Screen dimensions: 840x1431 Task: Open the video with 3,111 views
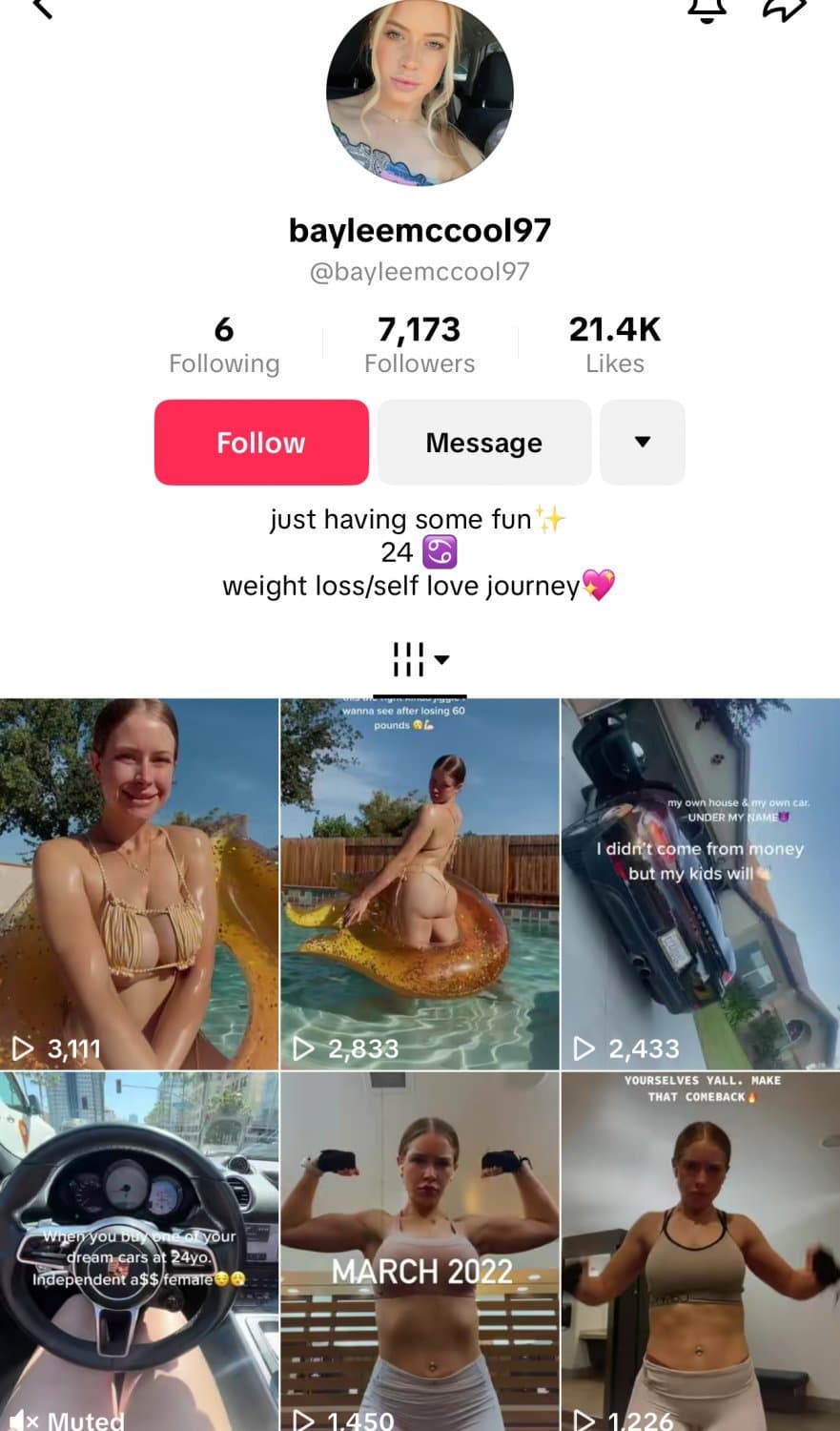coord(139,883)
